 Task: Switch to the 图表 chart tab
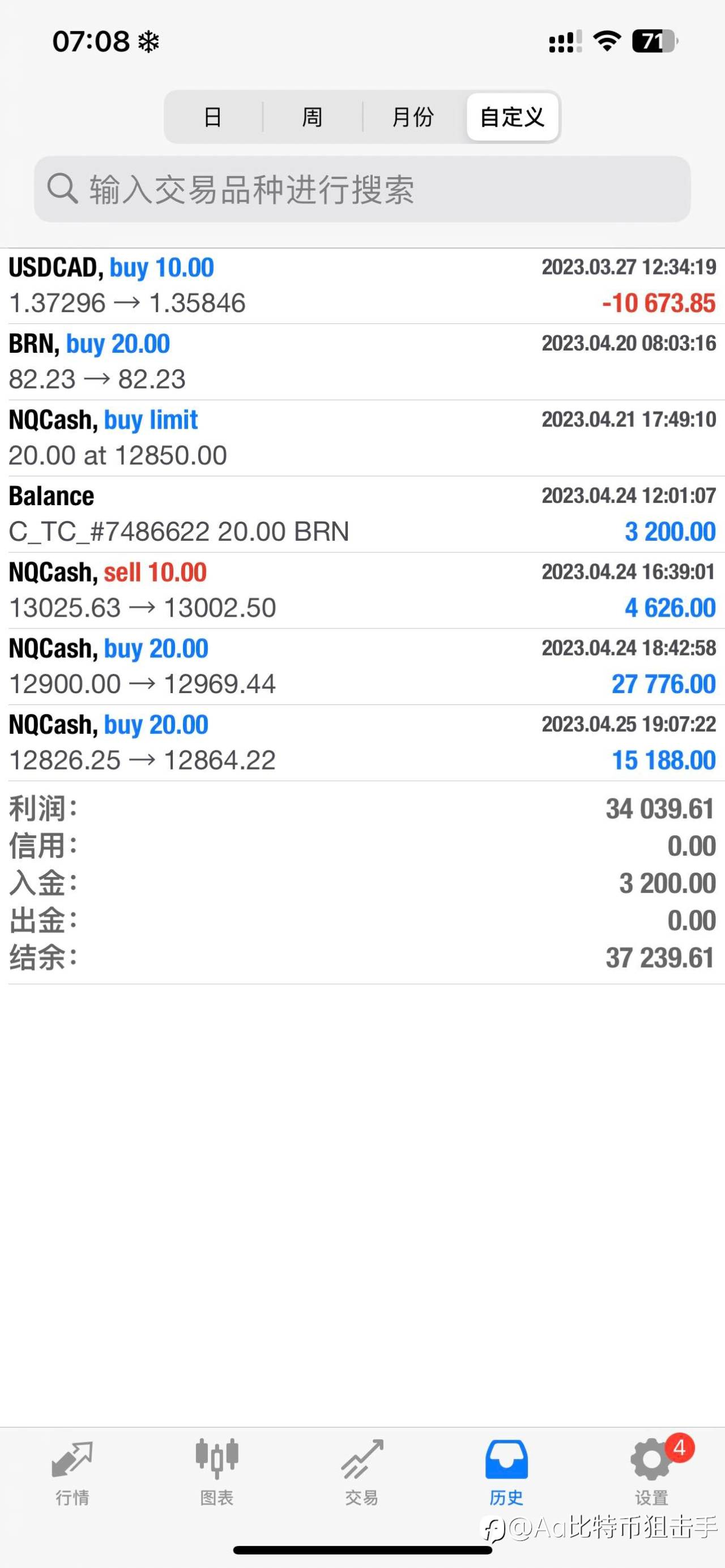217,1472
